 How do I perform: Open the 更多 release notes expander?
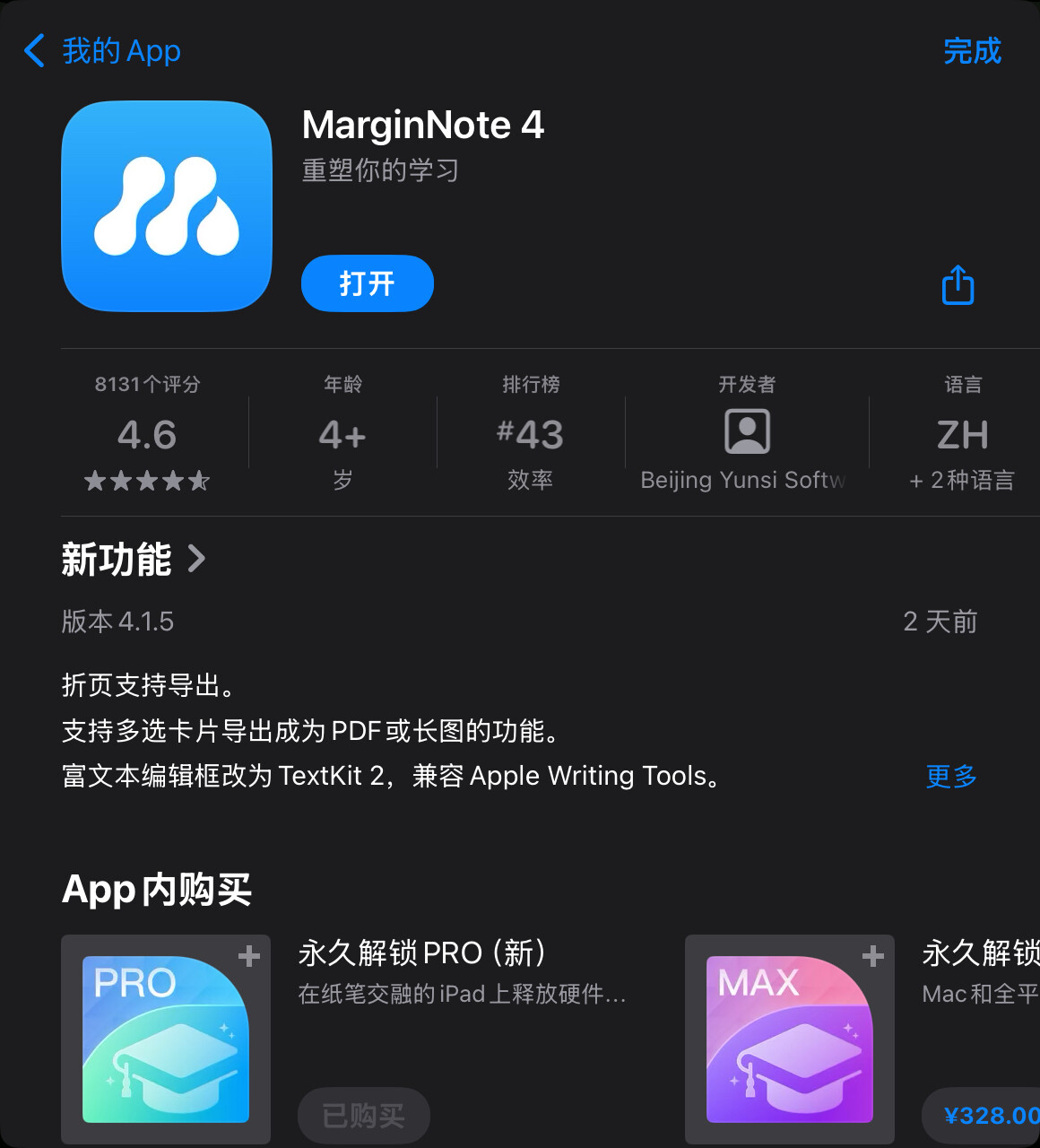[x=950, y=777]
